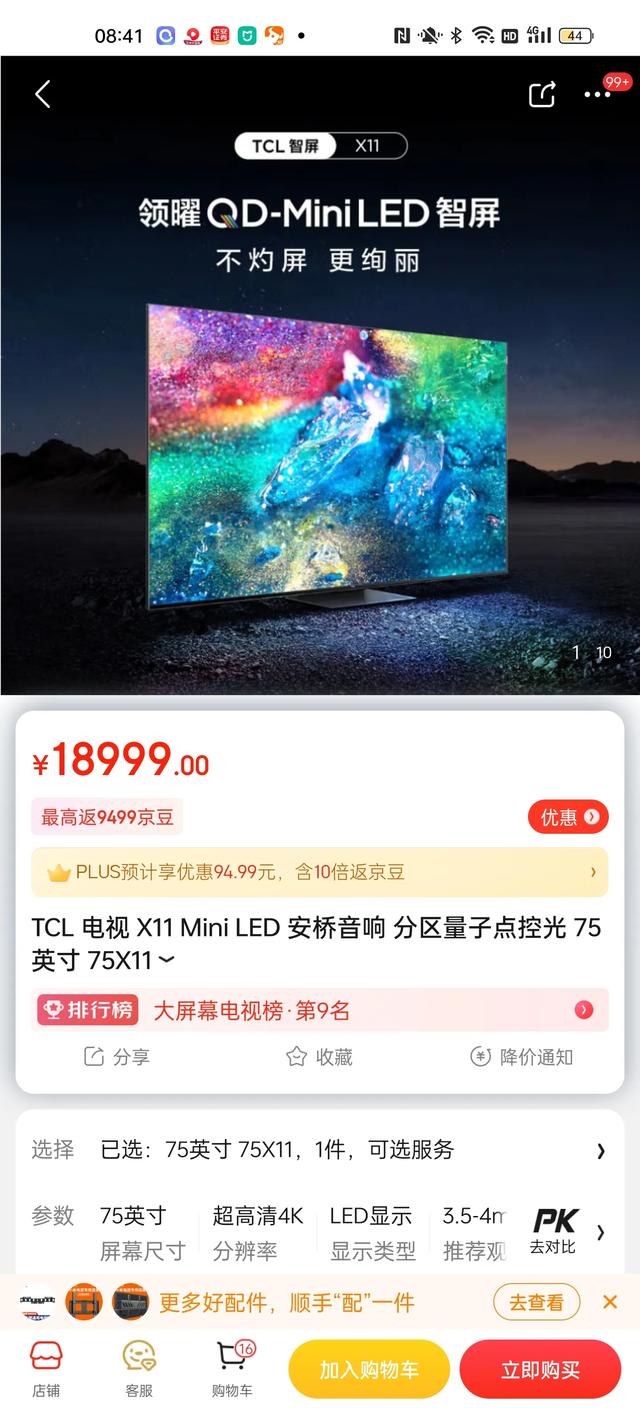Screen dimensions: 640x1408
Task: Dismiss the accessories recommendation banner
Action: pyautogui.click(x=610, y=1302)
